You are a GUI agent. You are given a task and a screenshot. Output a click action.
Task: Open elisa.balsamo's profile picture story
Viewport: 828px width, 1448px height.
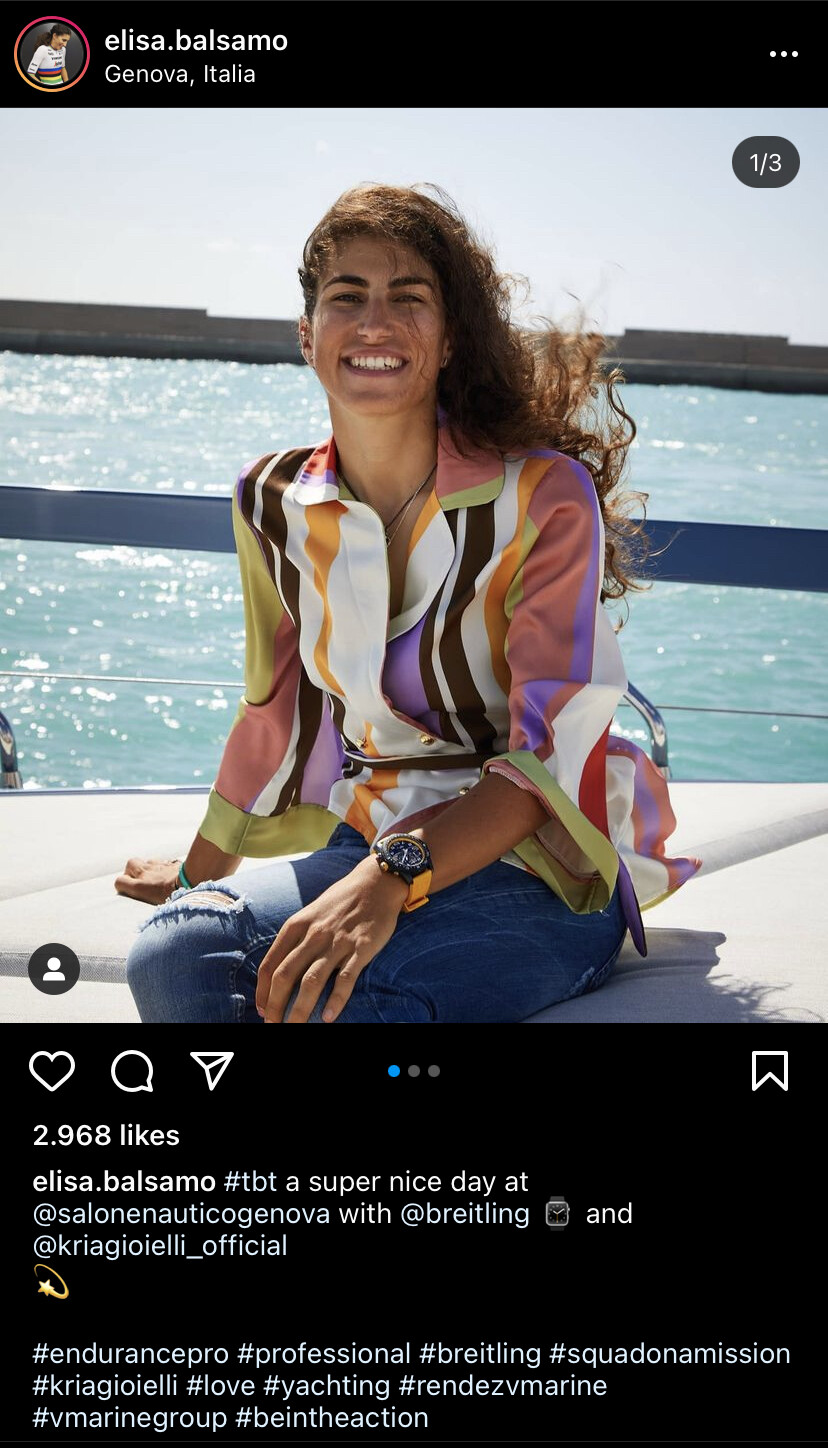pyautogui.click(x=52, y=54)
